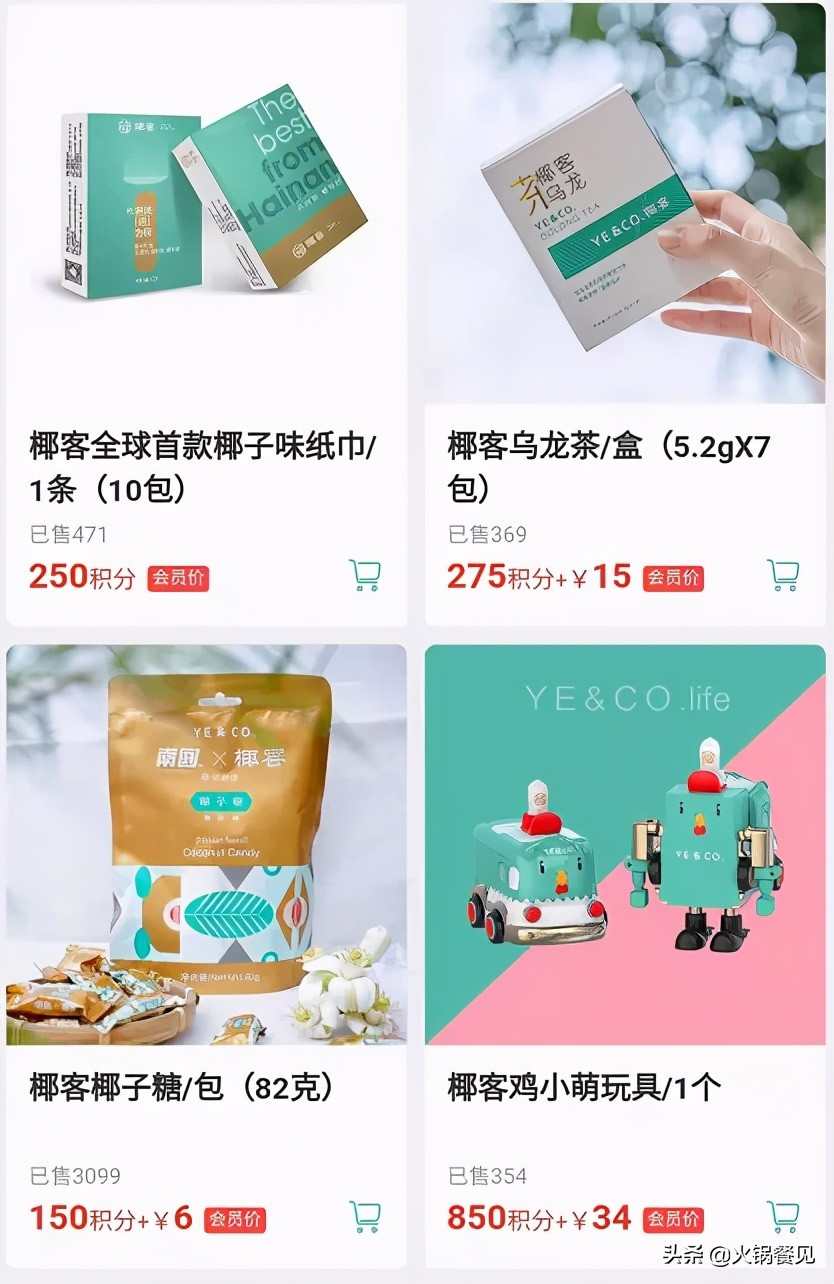Add coconut tissue (250积分) to cart
Viewport: 834px width, 1284px height.
point(365,575)
